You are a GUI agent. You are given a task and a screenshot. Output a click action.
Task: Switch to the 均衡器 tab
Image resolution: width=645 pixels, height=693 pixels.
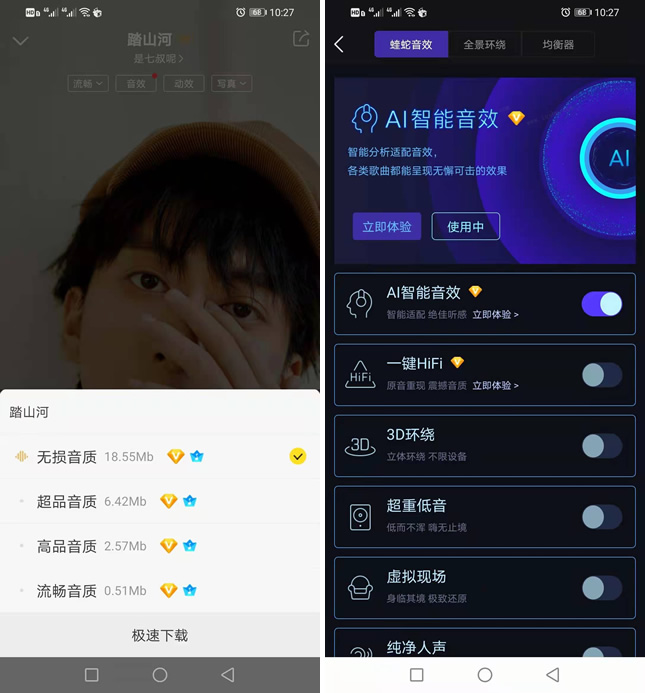pyautogui.click(x=559, y=45)
